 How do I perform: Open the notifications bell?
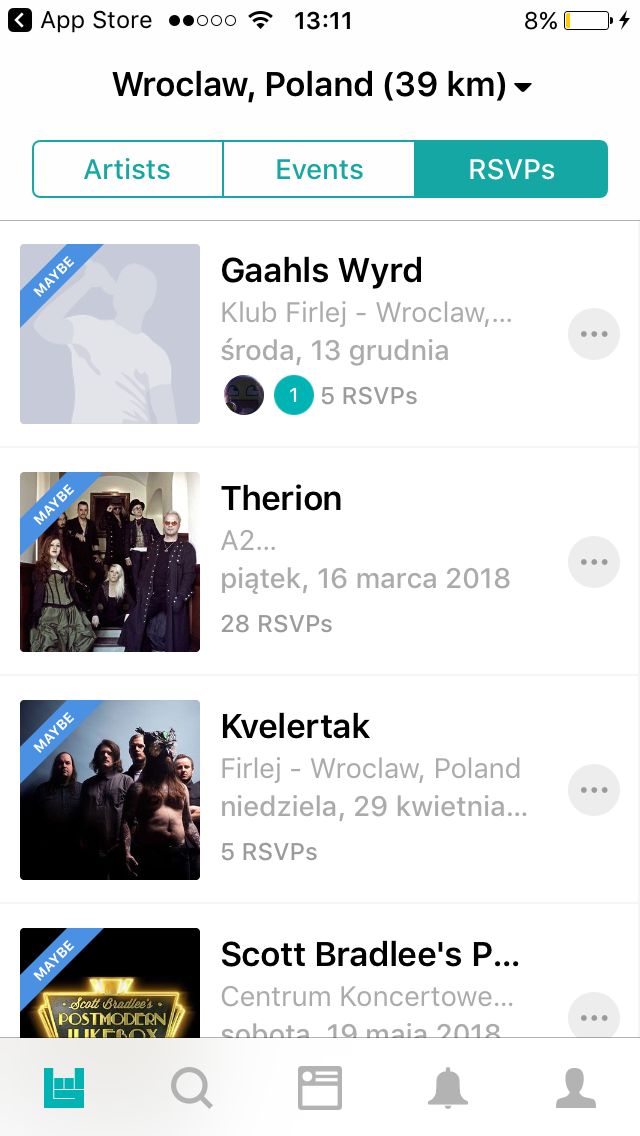point(447,1087)
